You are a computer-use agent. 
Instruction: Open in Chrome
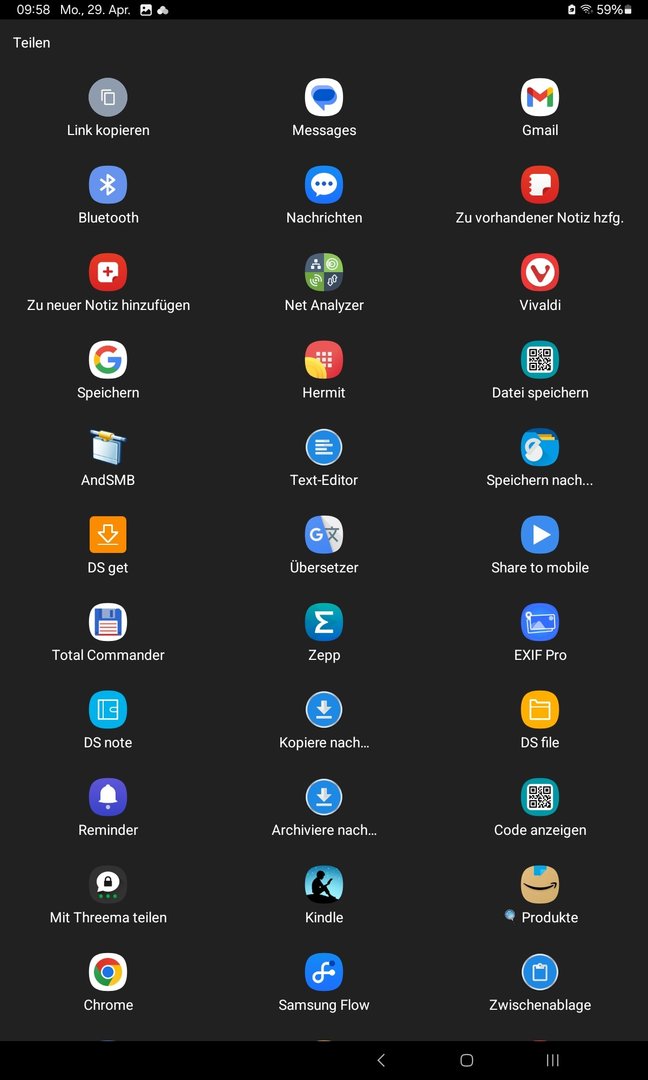[x=108, y=972]
